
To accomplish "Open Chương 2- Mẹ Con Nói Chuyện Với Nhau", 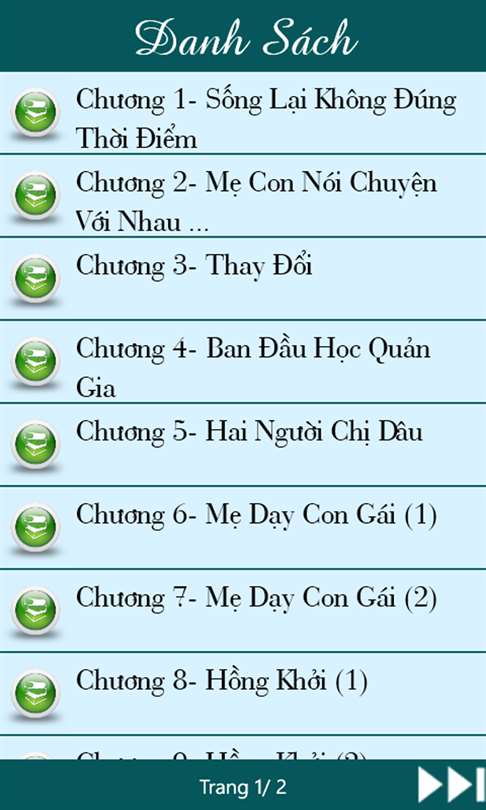I will pyautogui.click(x=243, y=196).
